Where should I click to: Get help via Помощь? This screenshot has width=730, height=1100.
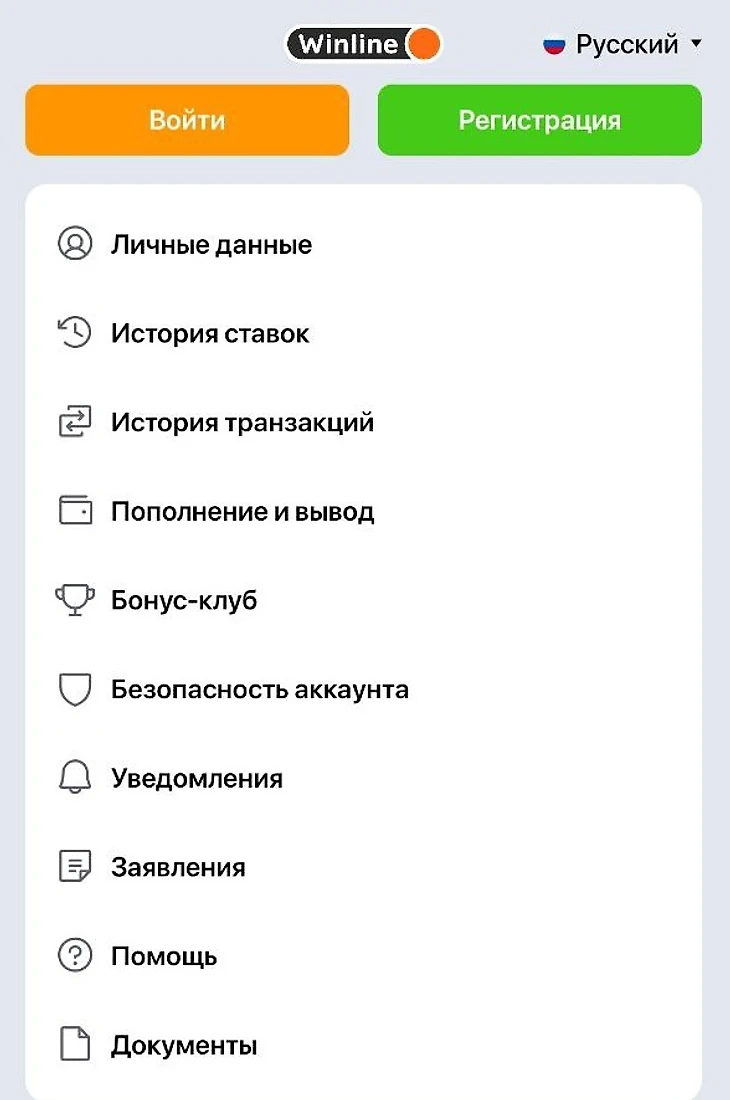click(164, 957)
